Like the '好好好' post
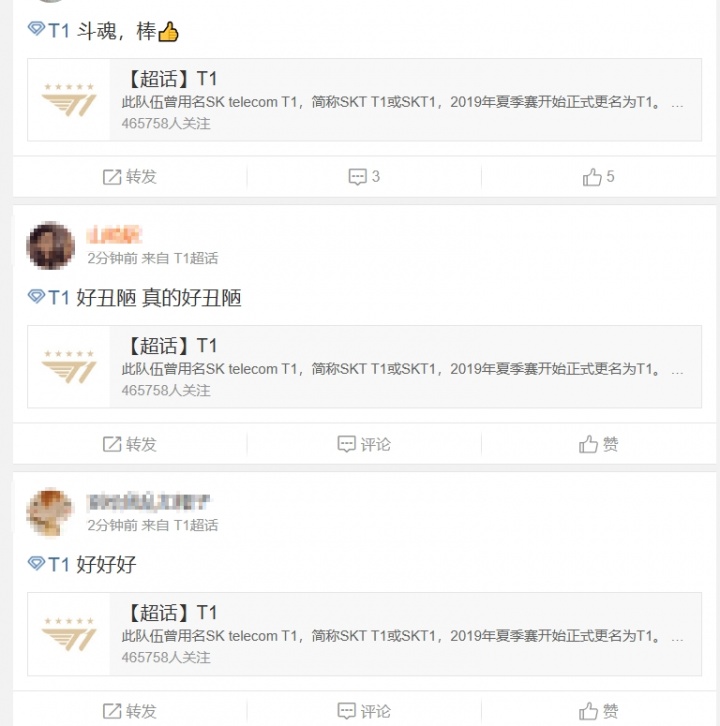This screenshot has height=726, width=720. click(598, 711)
